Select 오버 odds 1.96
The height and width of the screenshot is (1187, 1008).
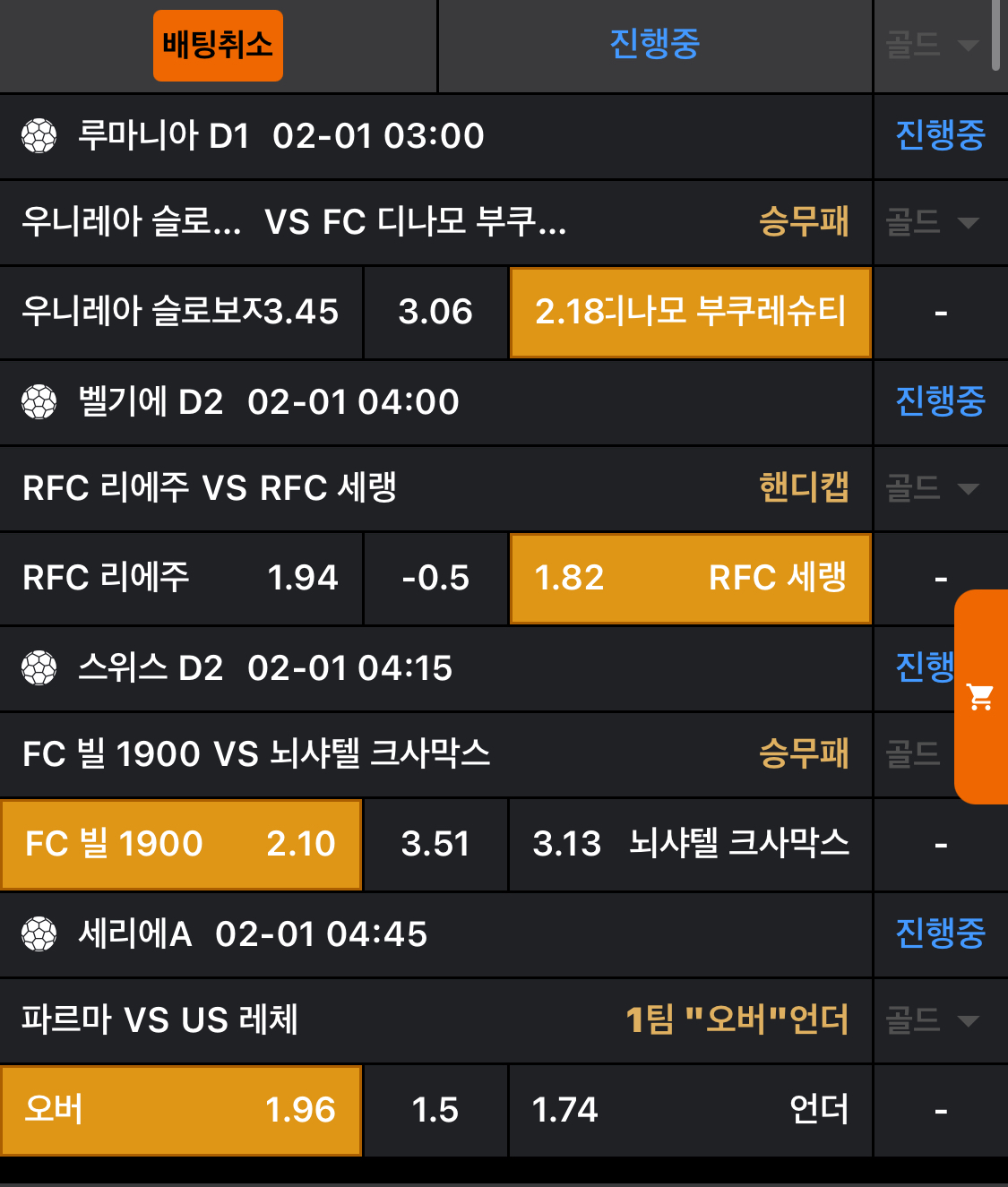[181, 1110]
